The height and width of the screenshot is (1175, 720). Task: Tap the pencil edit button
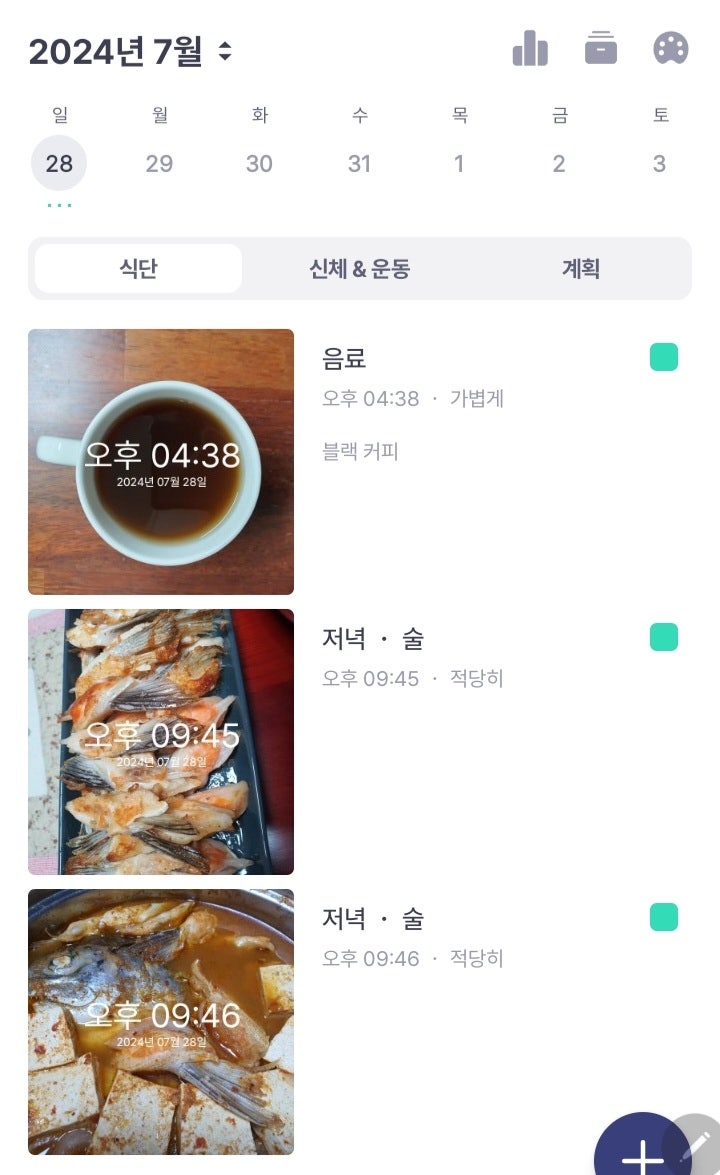pyautogui.click(x=697, y=1142)
